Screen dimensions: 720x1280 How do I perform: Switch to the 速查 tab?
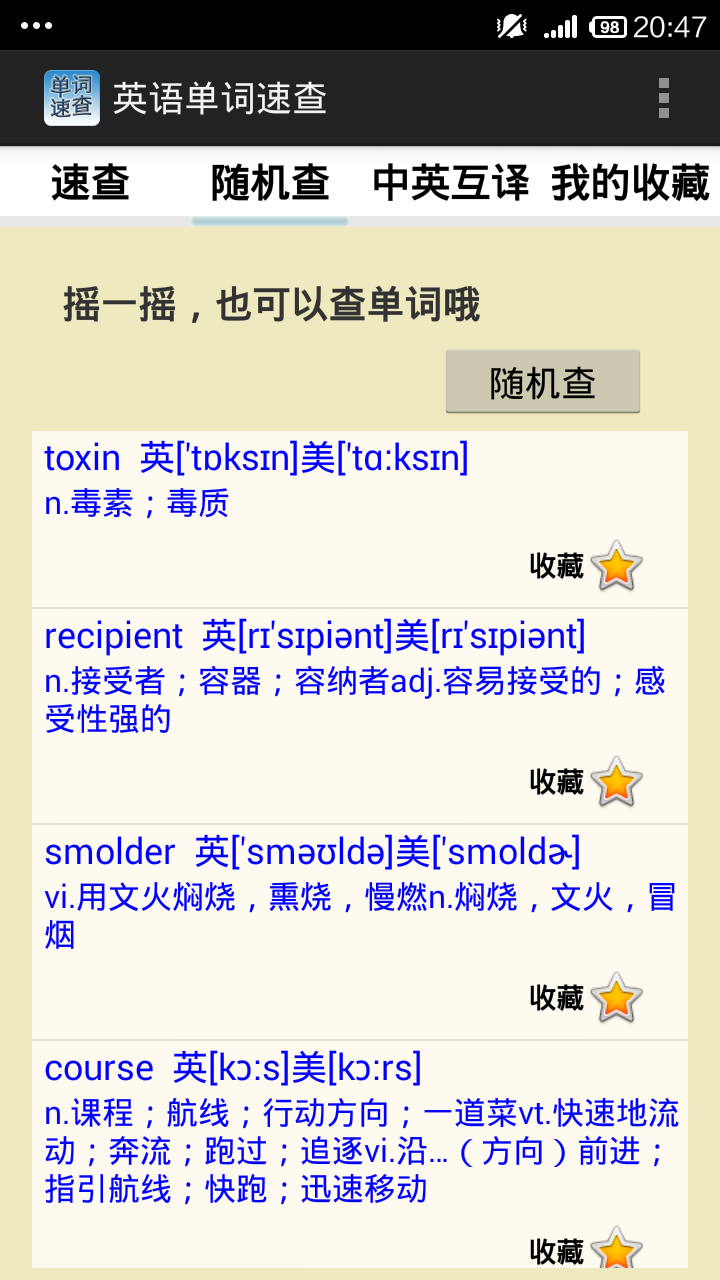pos(90,184)
